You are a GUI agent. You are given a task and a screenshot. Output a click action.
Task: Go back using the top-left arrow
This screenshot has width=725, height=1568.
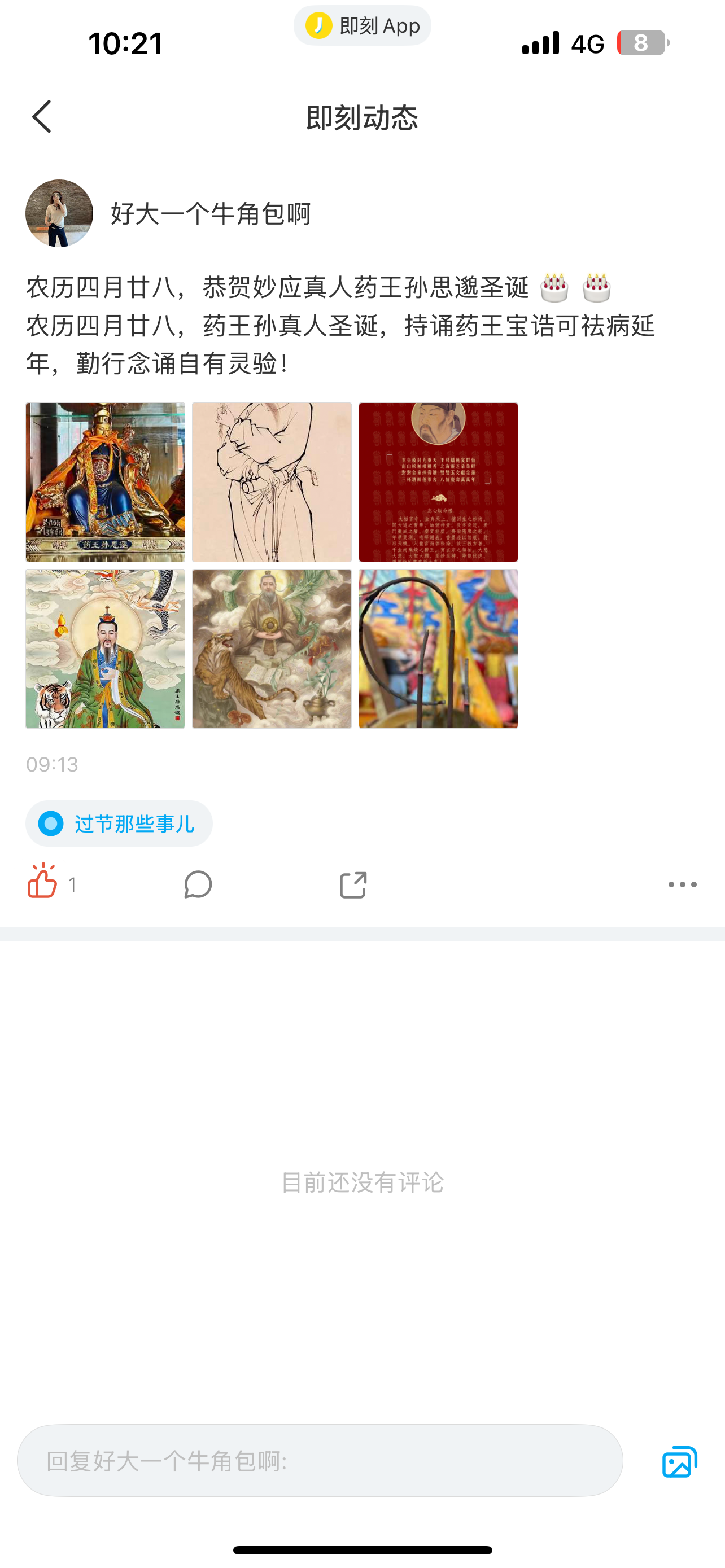tap(41, 117)
